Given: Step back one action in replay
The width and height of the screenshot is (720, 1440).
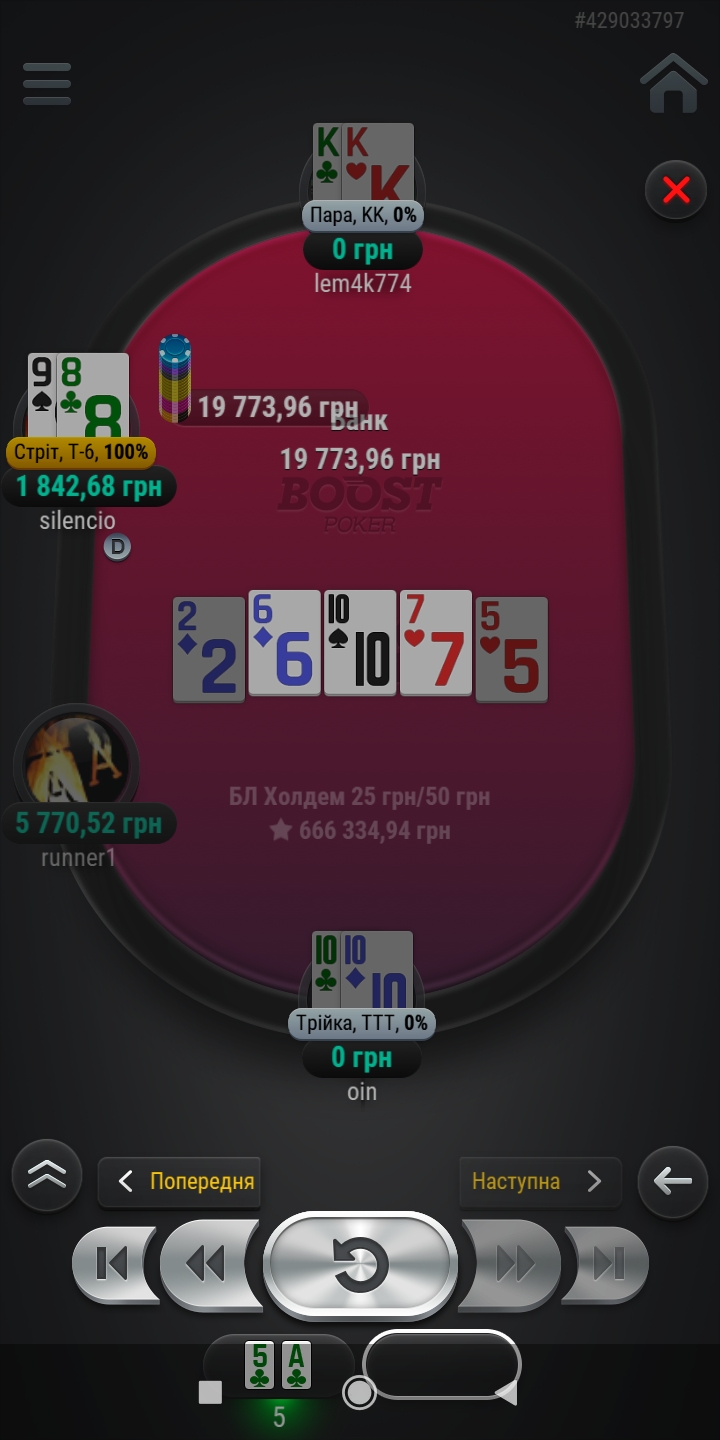Looking at the screenshot, I should (x=207, y=1265).
